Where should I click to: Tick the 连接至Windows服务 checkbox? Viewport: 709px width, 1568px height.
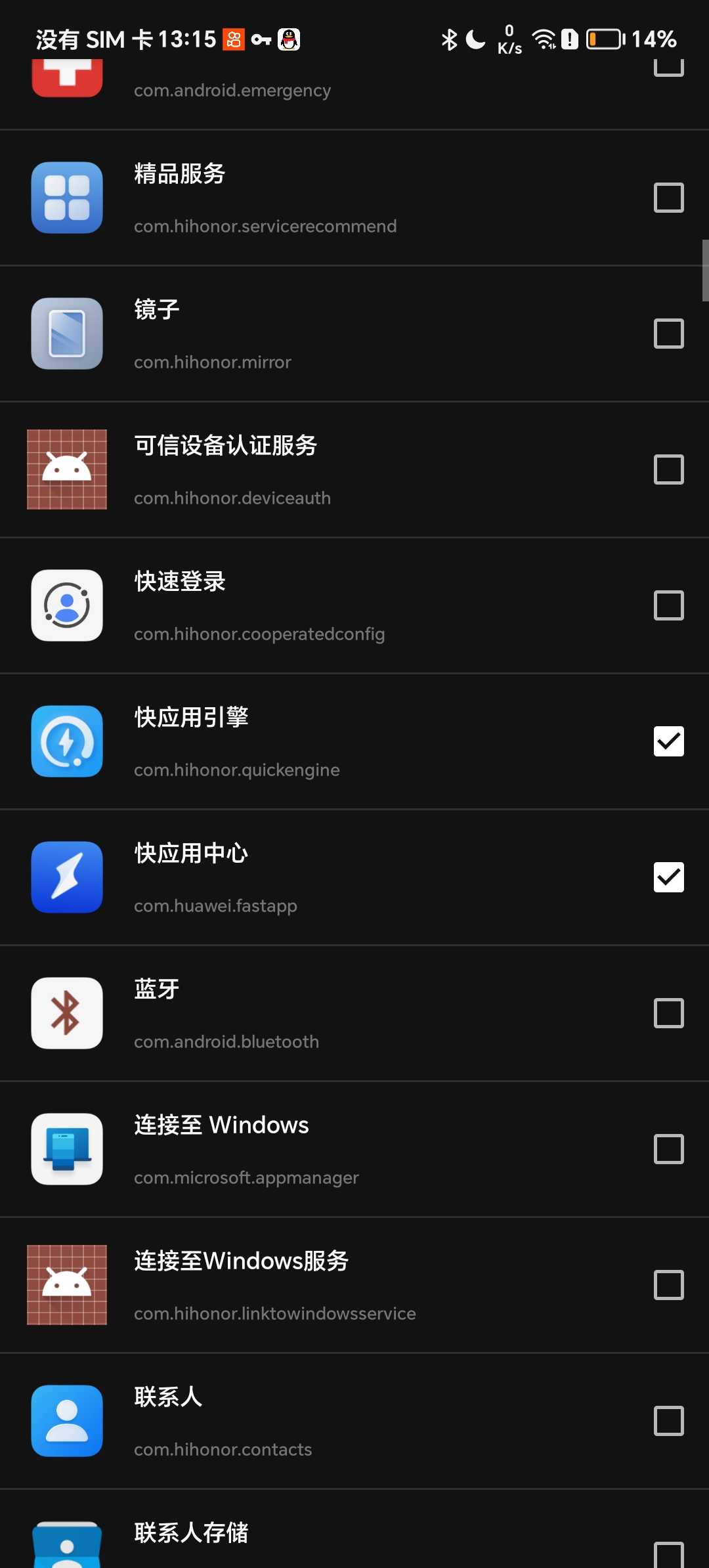point(668,1285)
